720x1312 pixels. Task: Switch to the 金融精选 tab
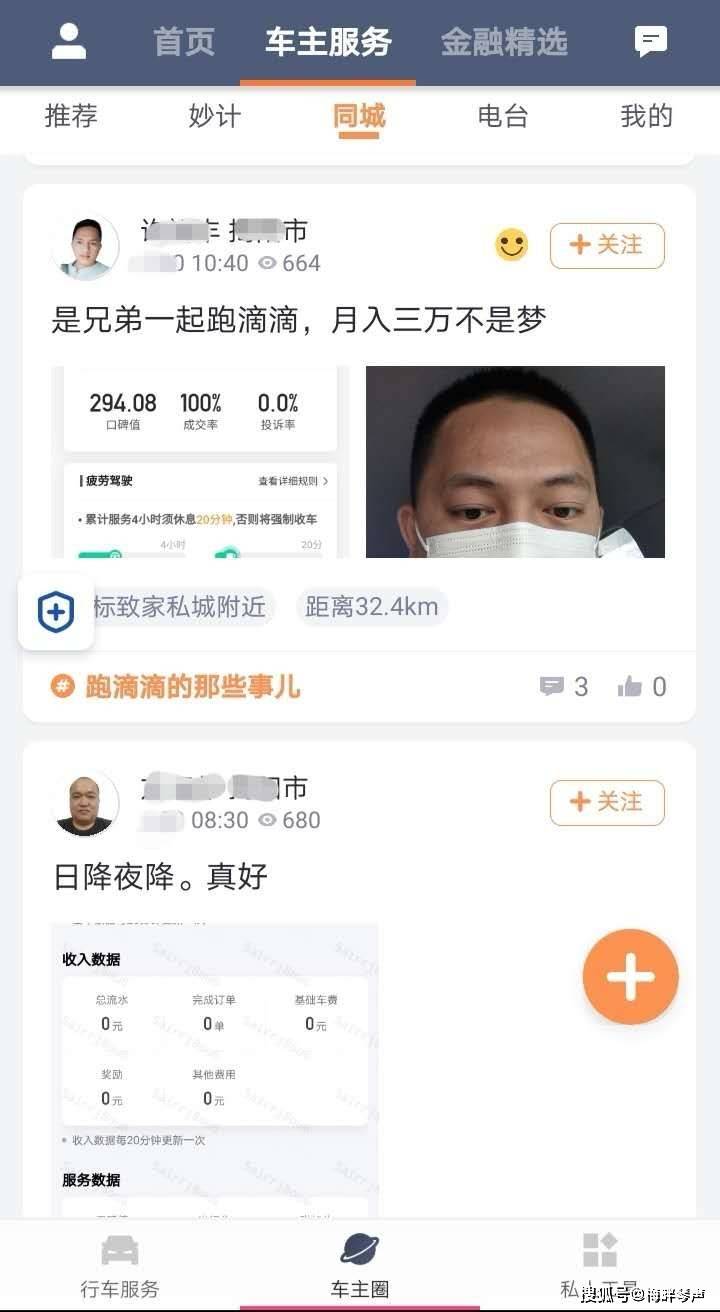[504, 42]
